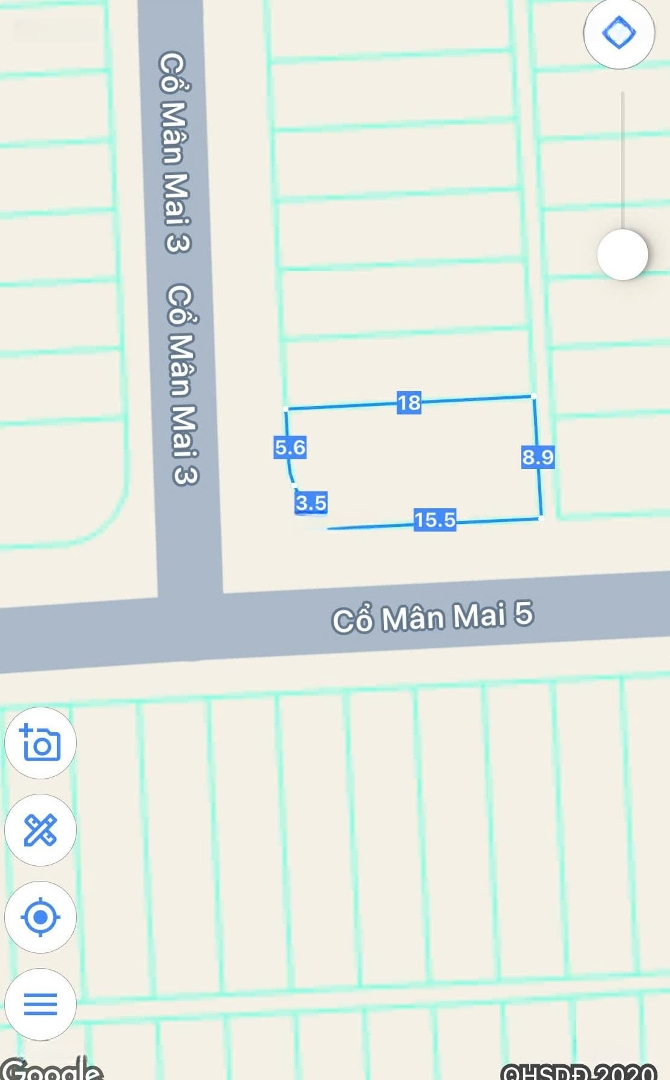Tap the layers diamond icon
The image size is (670, 1080).
(x=619, y=34)
